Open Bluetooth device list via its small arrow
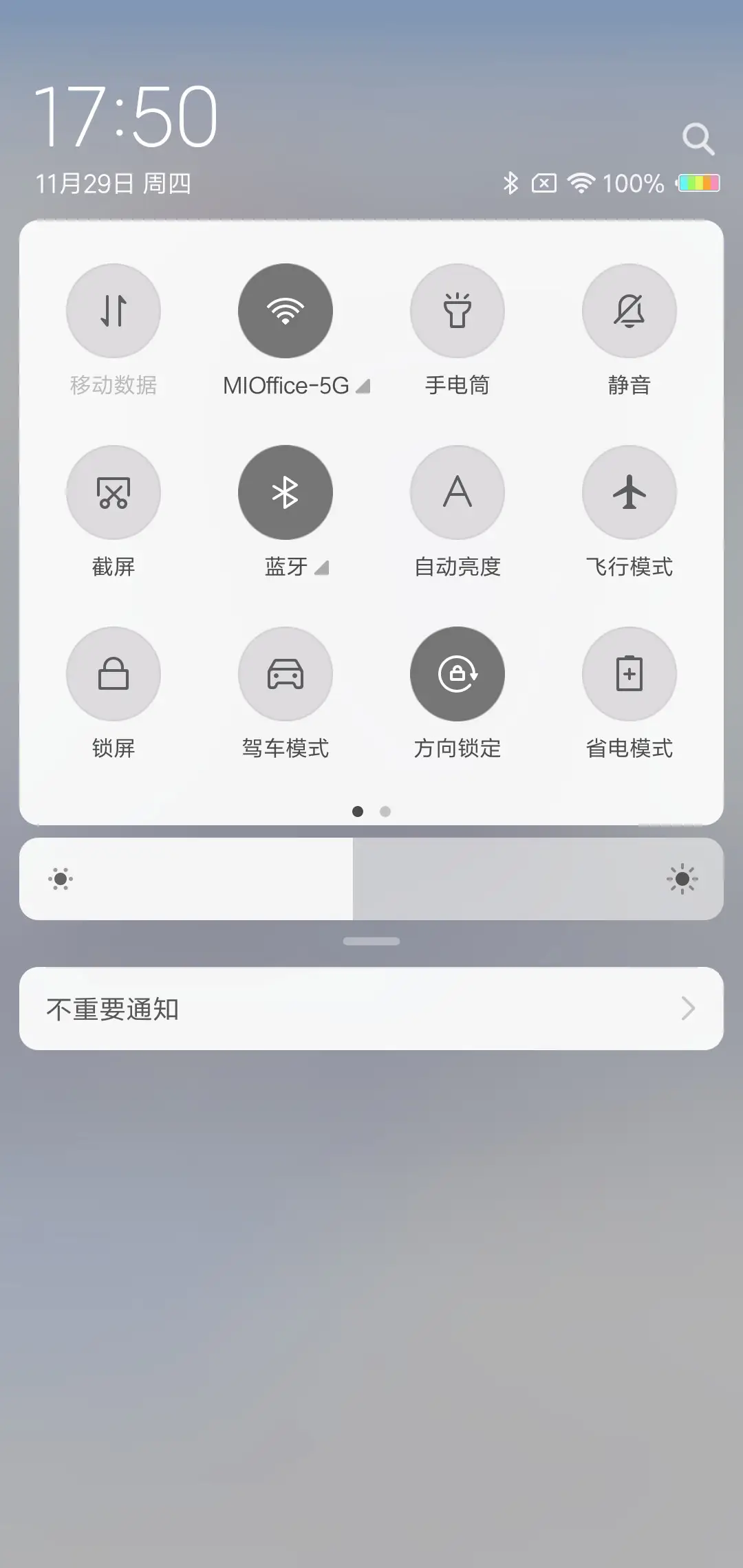The image size is (743, 1568). (x=321, y=568)
